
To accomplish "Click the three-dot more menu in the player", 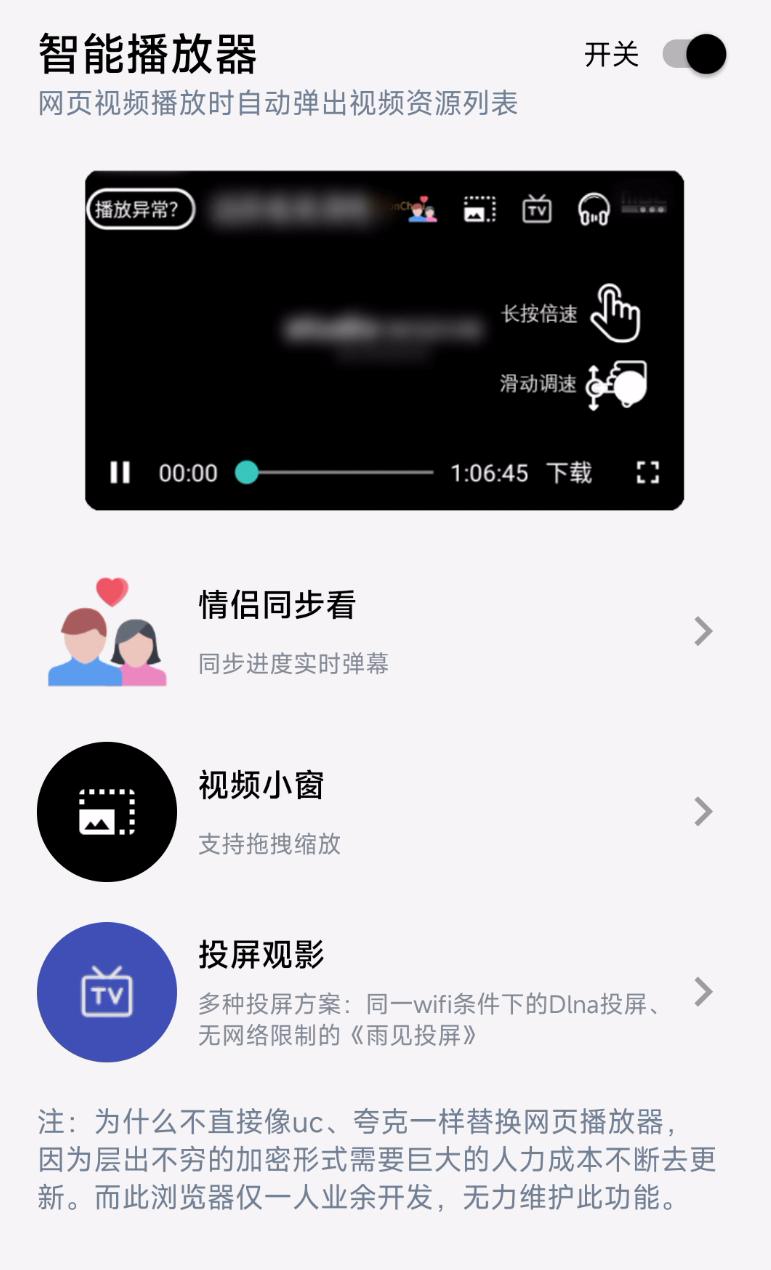I will [x=651, y=208].
